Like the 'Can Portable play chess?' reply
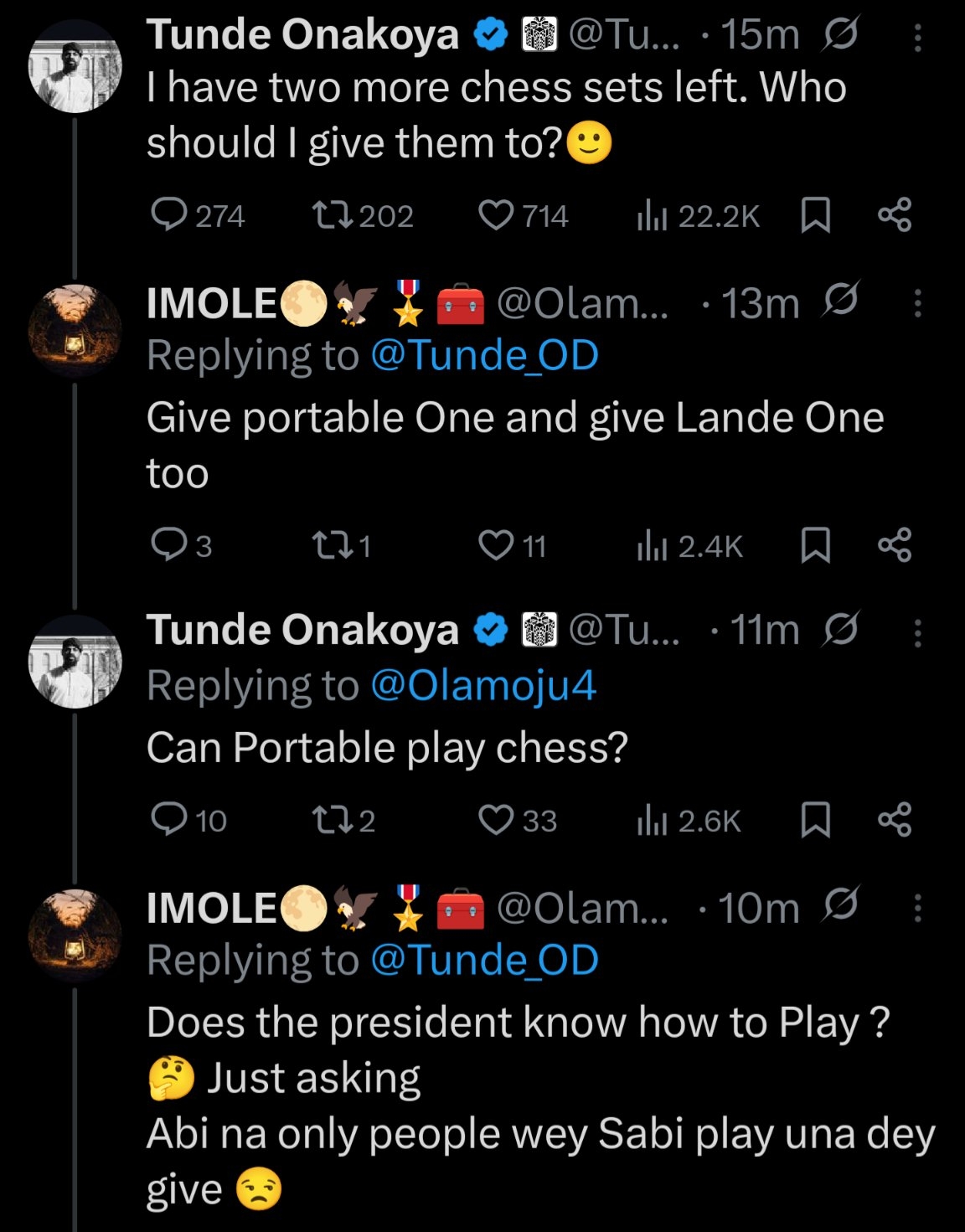Image resolution: width=965 pixels, height=1232 pixels. click(496, 820)
